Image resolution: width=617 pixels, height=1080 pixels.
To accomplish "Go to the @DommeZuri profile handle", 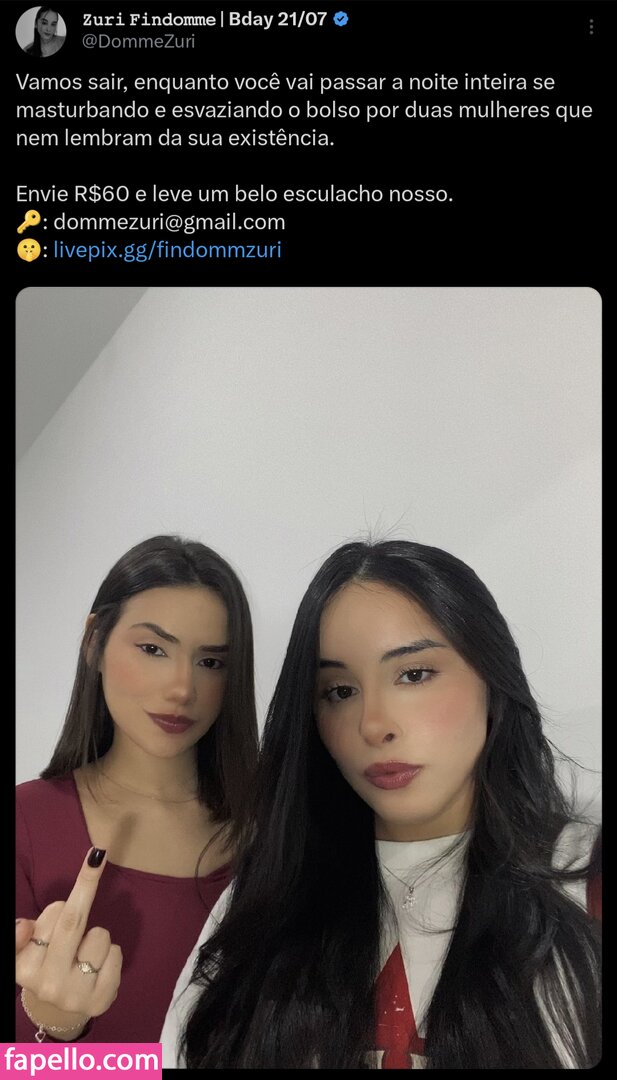I will tap(138, 41).
